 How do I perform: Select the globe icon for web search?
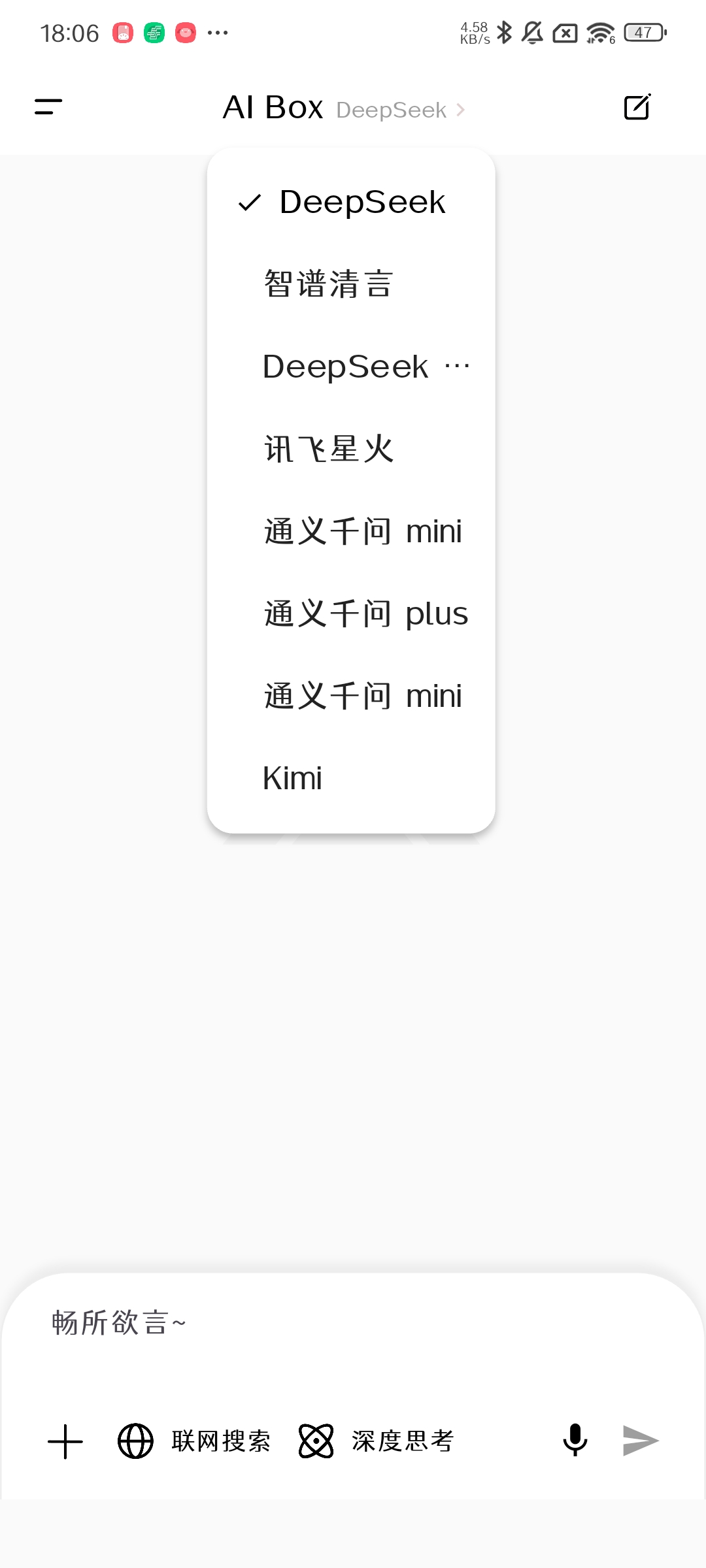[x=134, y=1440]
